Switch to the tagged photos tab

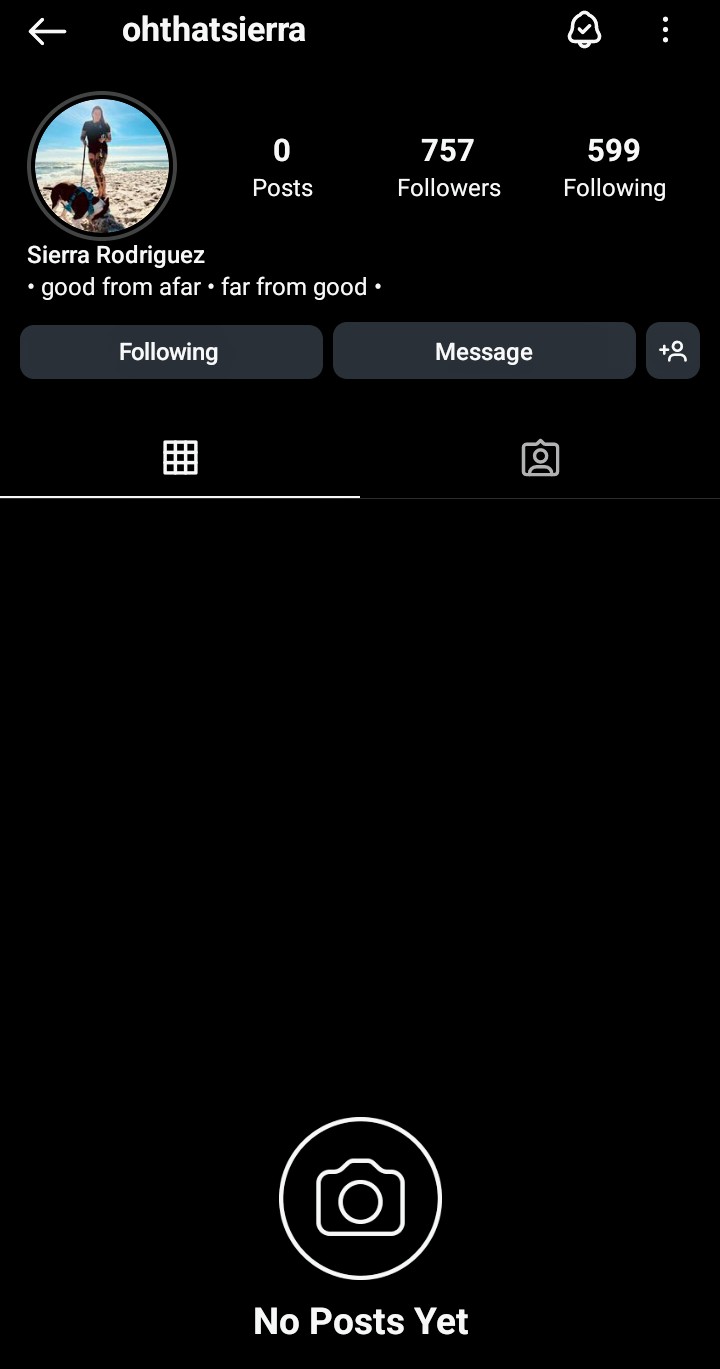pyautogui.click(x=540, y=458)
